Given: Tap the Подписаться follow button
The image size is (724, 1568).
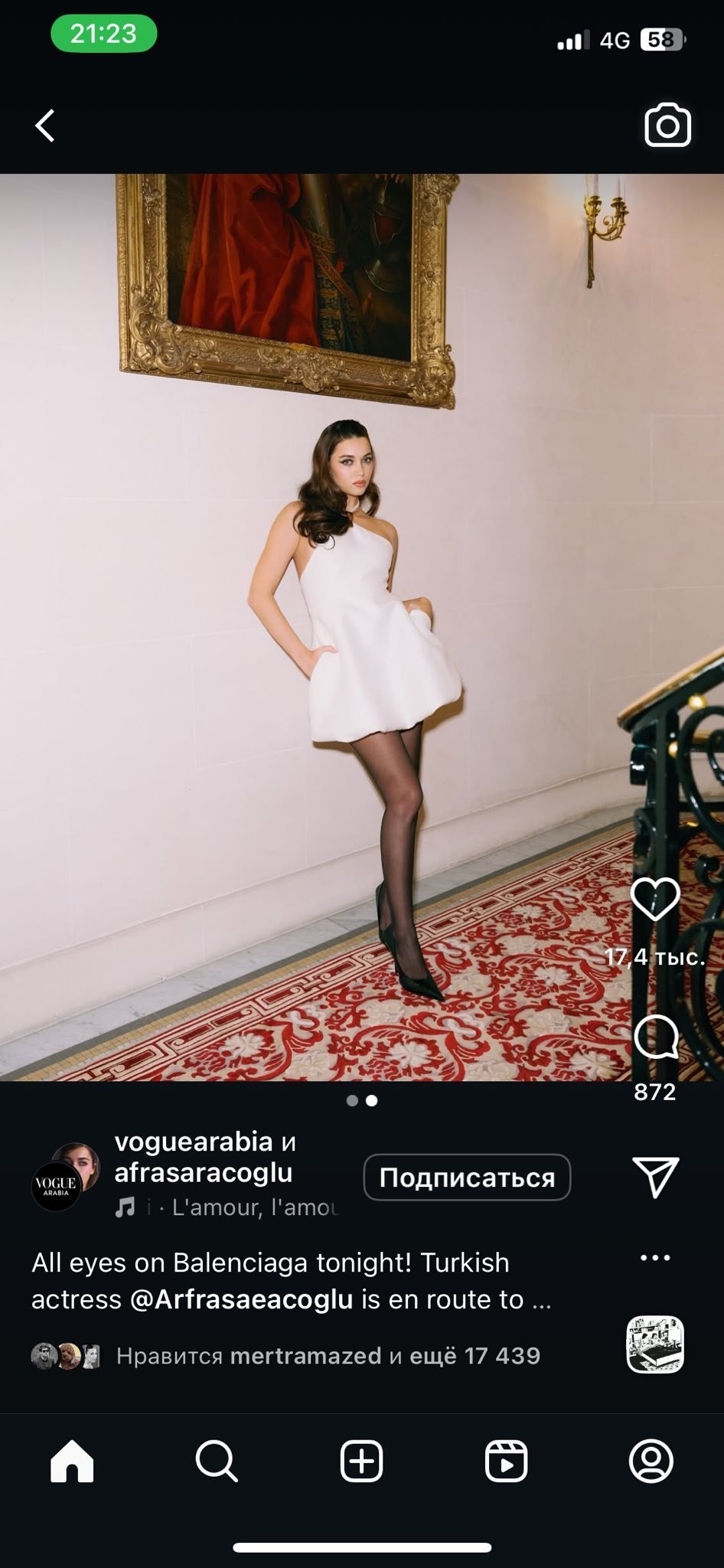Looking at the screenshot, I should click(x=467, y=1177).
